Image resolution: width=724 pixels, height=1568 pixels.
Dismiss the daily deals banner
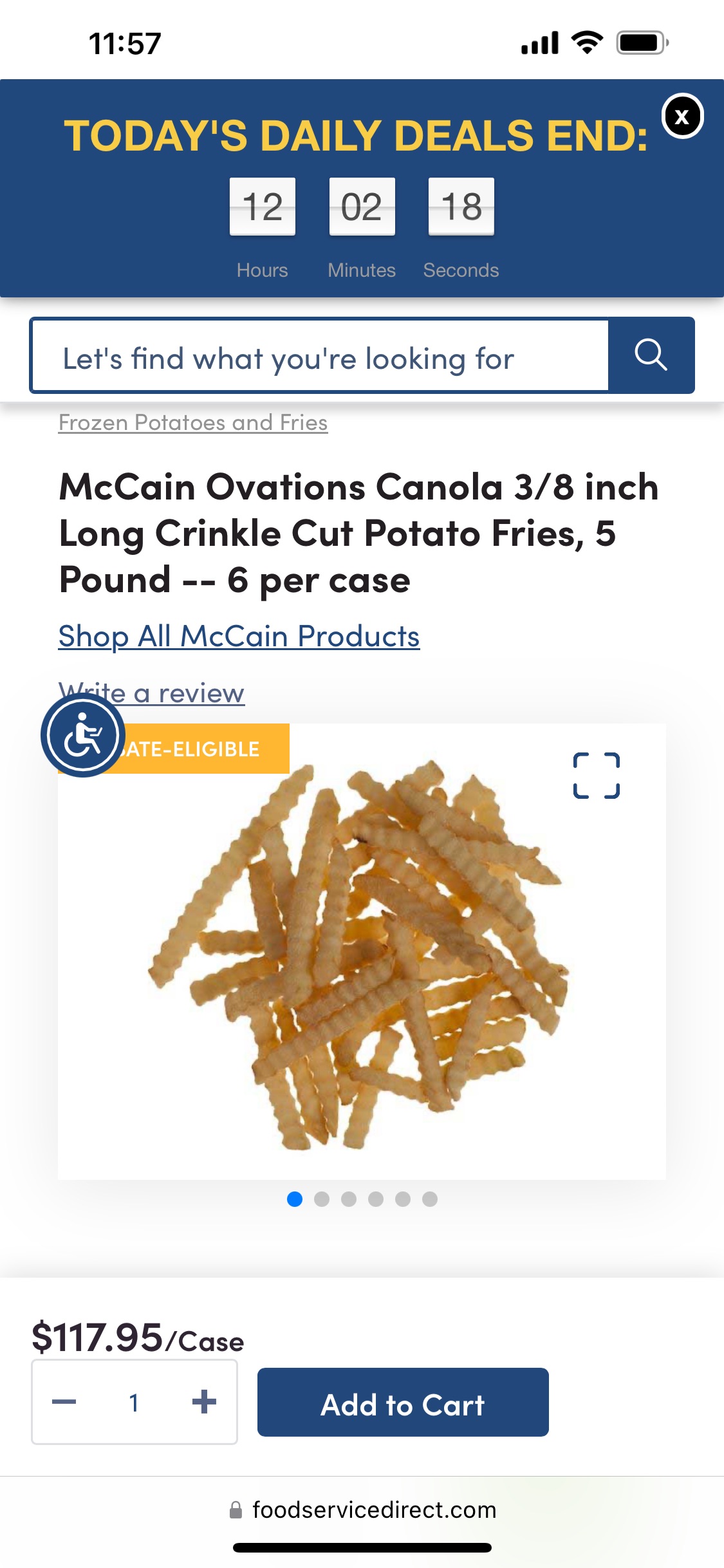point(682,117)
